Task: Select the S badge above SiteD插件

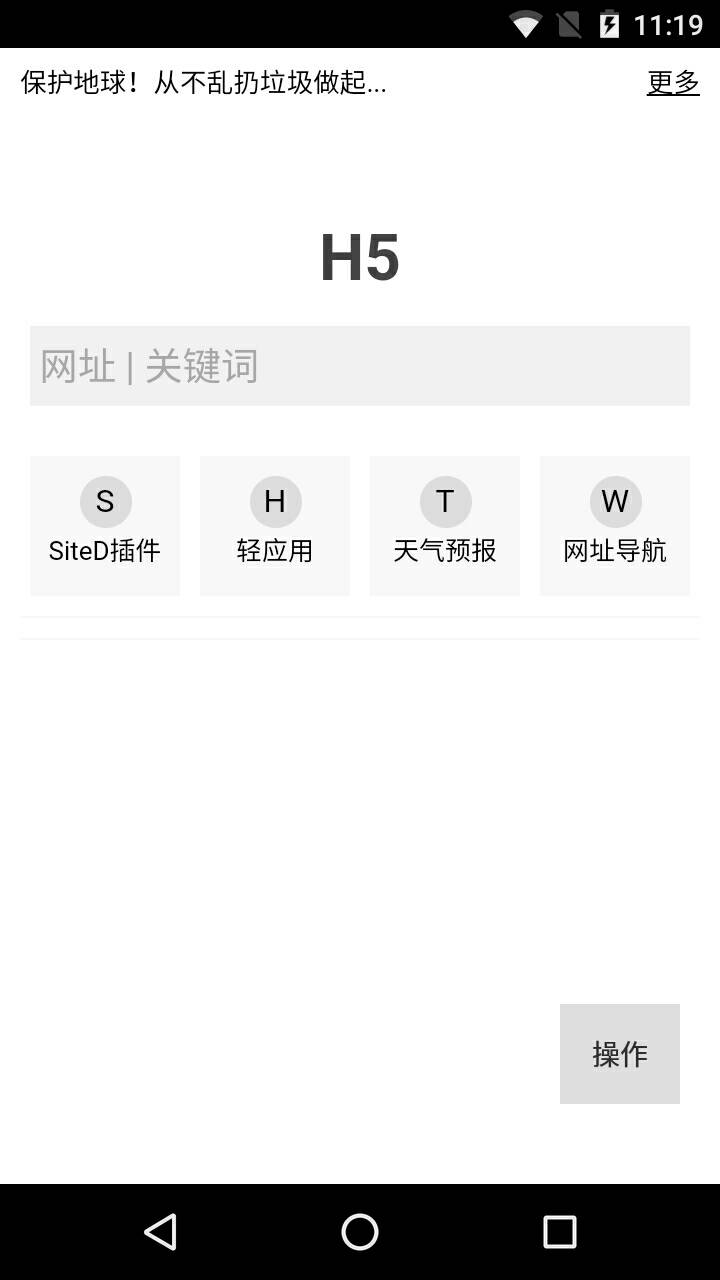Action: (104, 502)
